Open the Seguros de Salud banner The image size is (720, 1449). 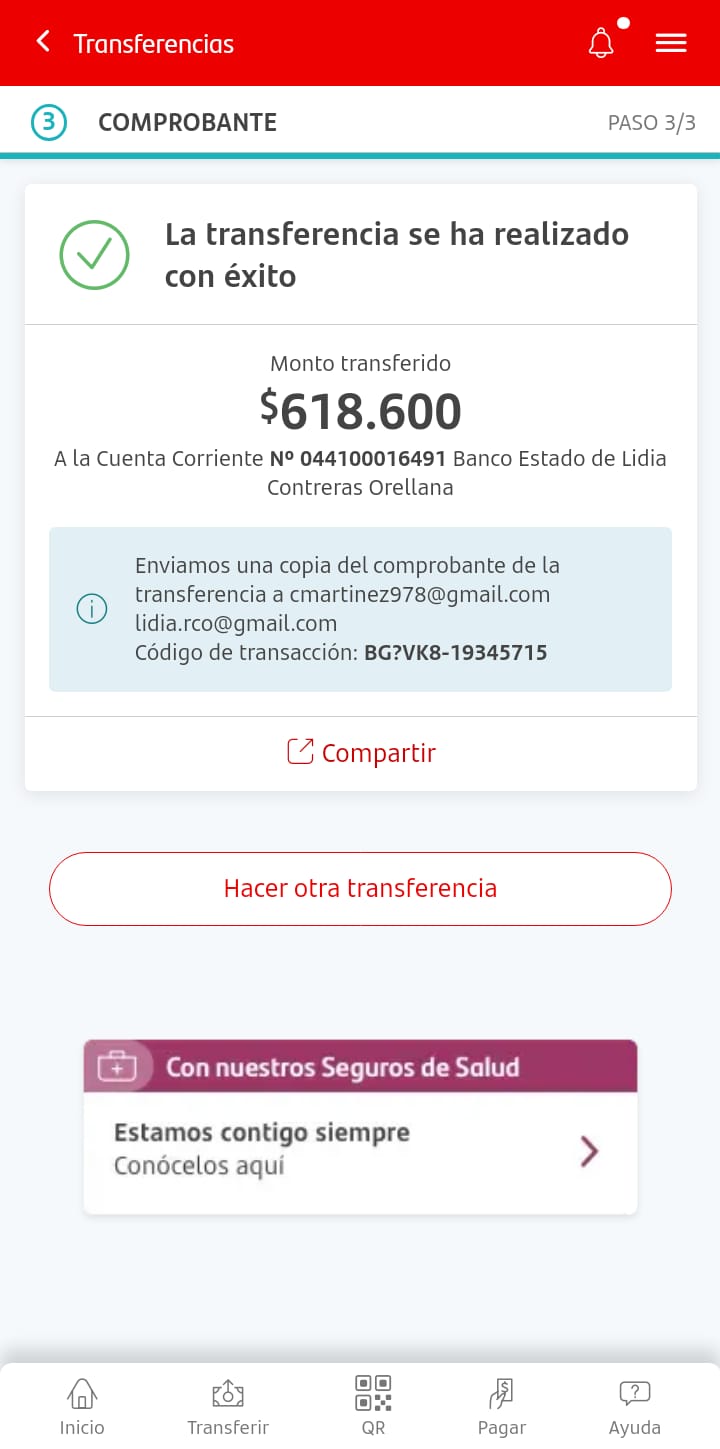click(360, 1127)
